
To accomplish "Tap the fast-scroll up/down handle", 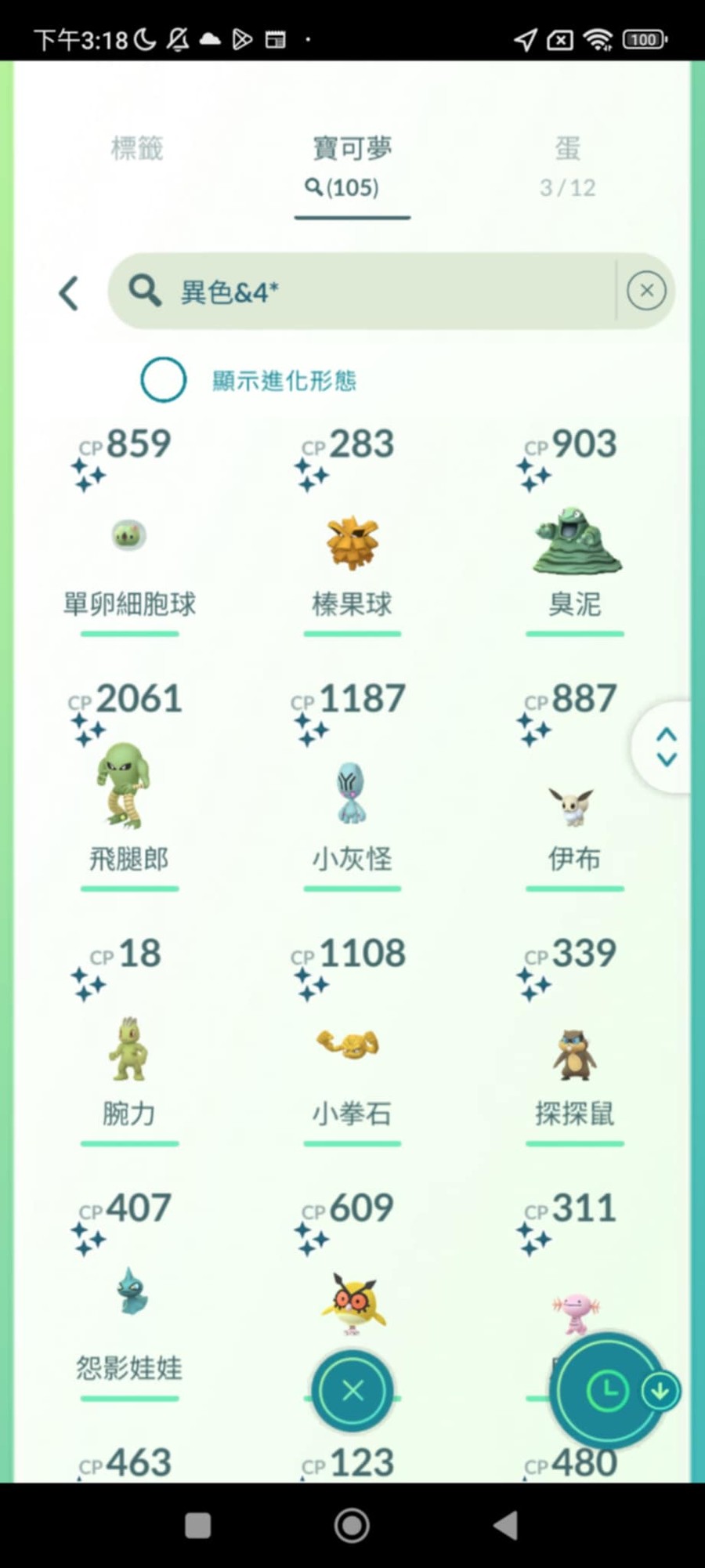I will click(666, 747).
